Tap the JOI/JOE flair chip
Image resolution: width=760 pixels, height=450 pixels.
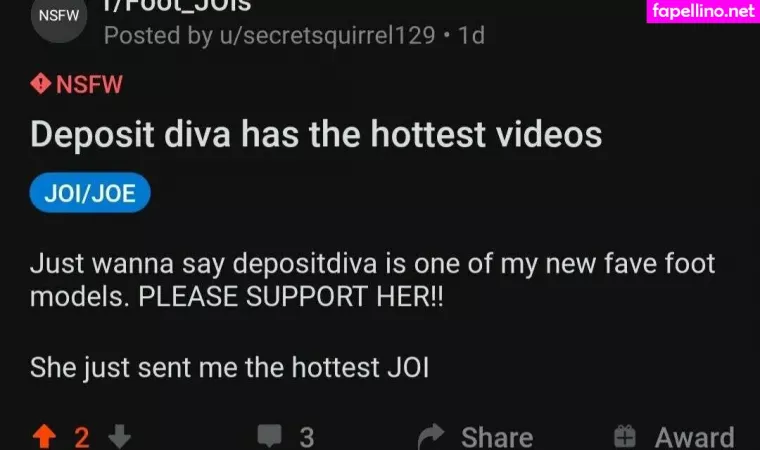coord(90,193)
